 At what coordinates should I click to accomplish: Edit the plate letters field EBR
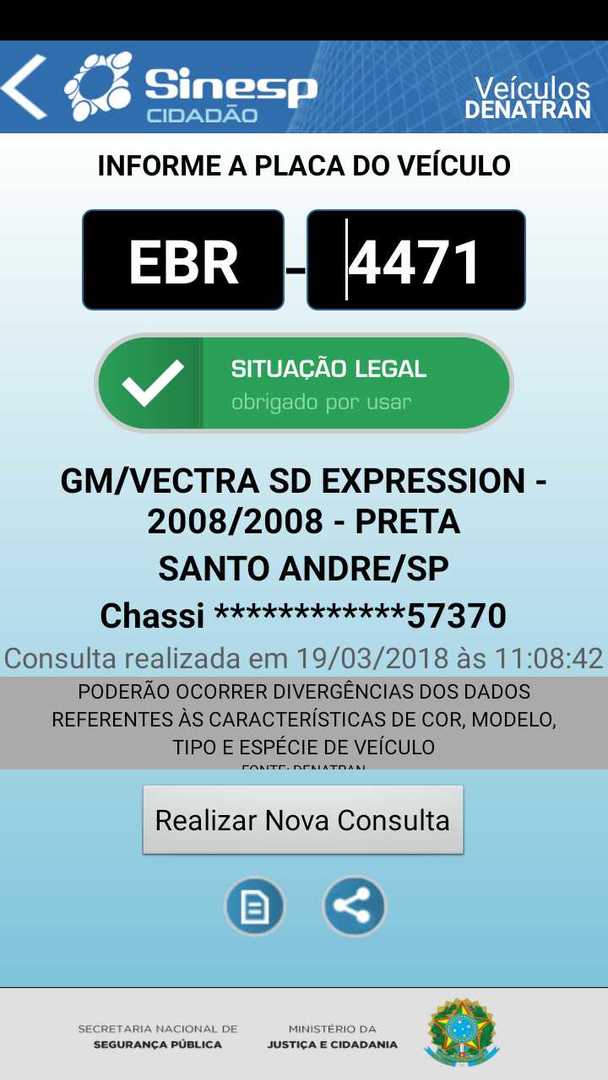click(x=183, y=260)
